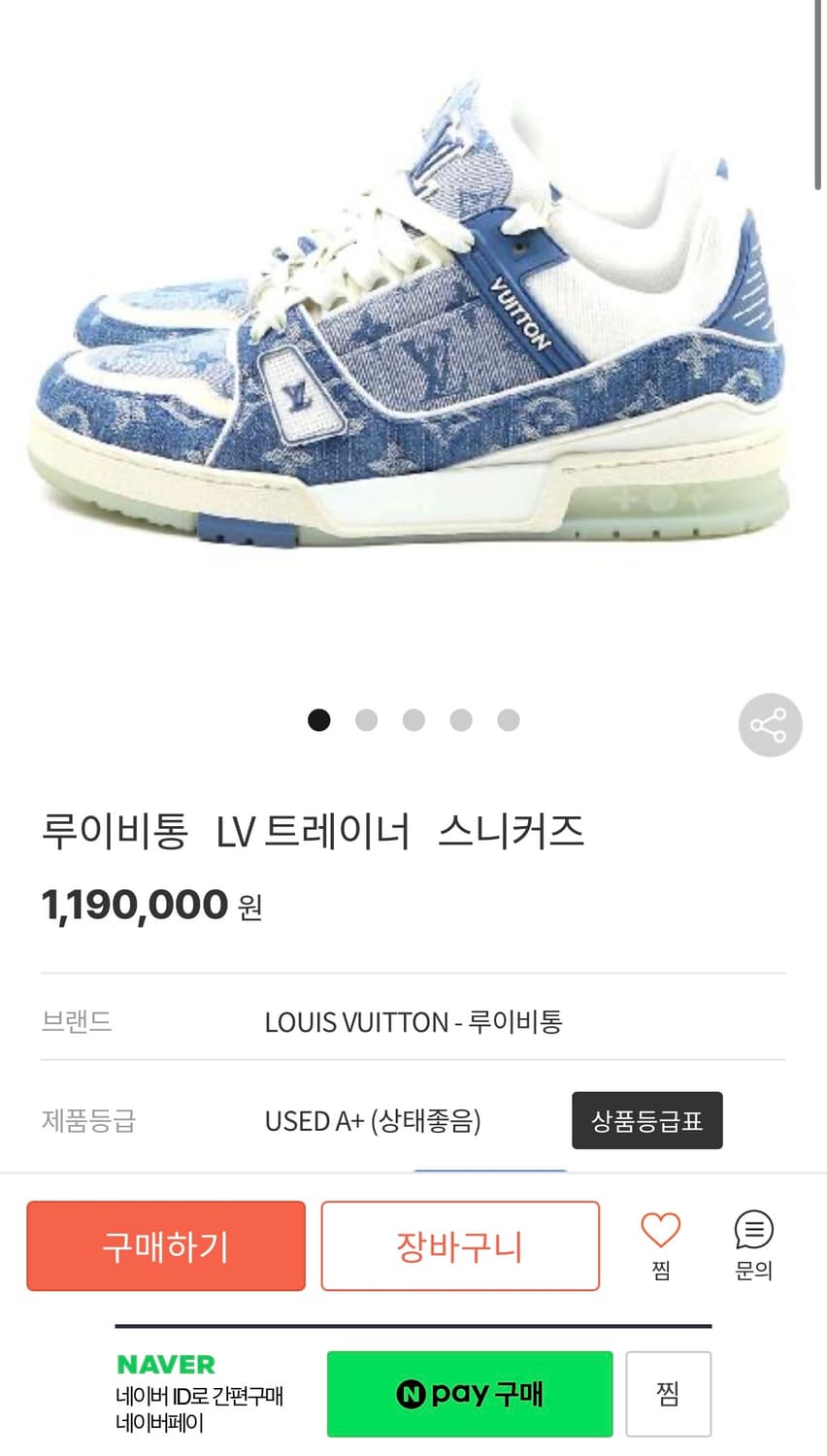Tap the N pay 구매 green button
This screenshot has height=1456, width=827.
pyautogui.click(x=470, y=1394)
